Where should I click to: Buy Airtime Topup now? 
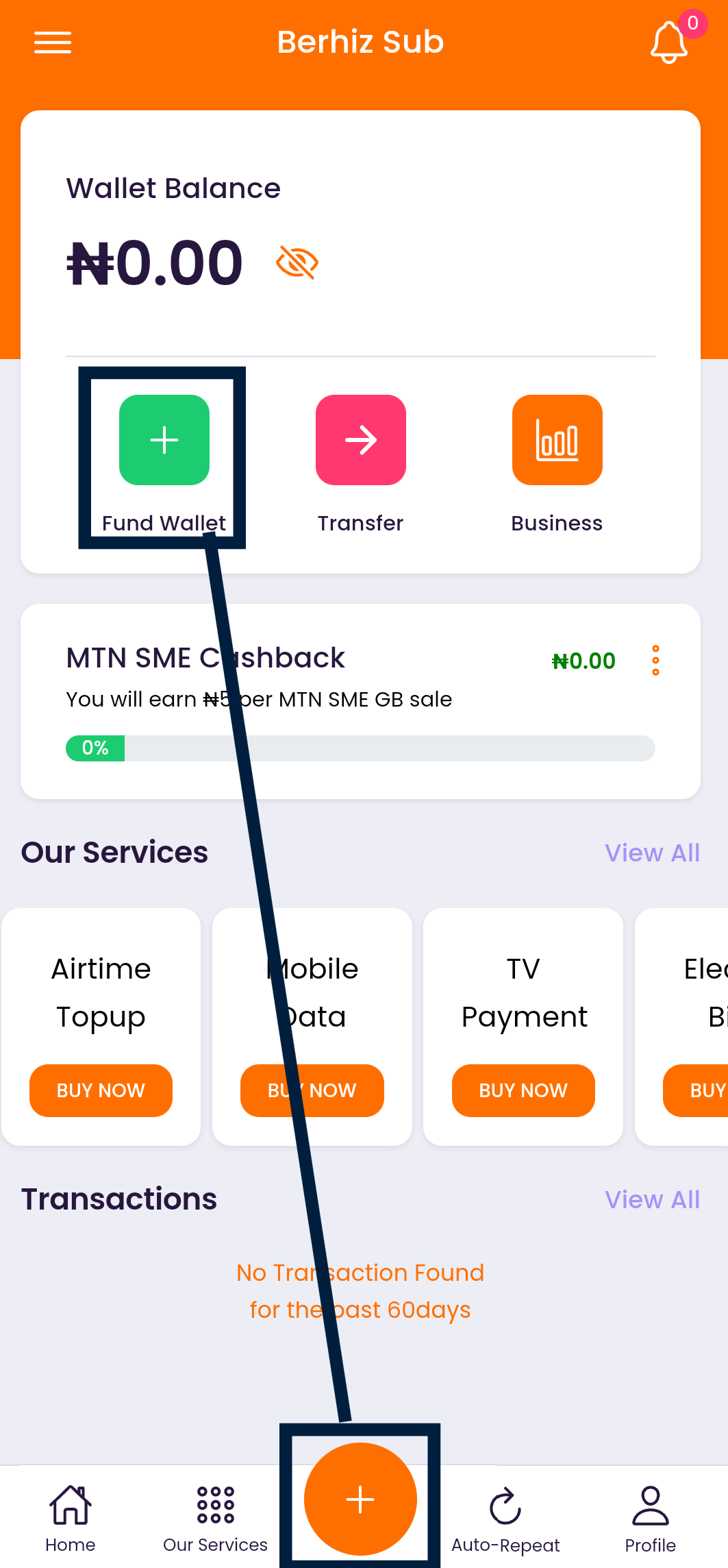coord(101,1090)
